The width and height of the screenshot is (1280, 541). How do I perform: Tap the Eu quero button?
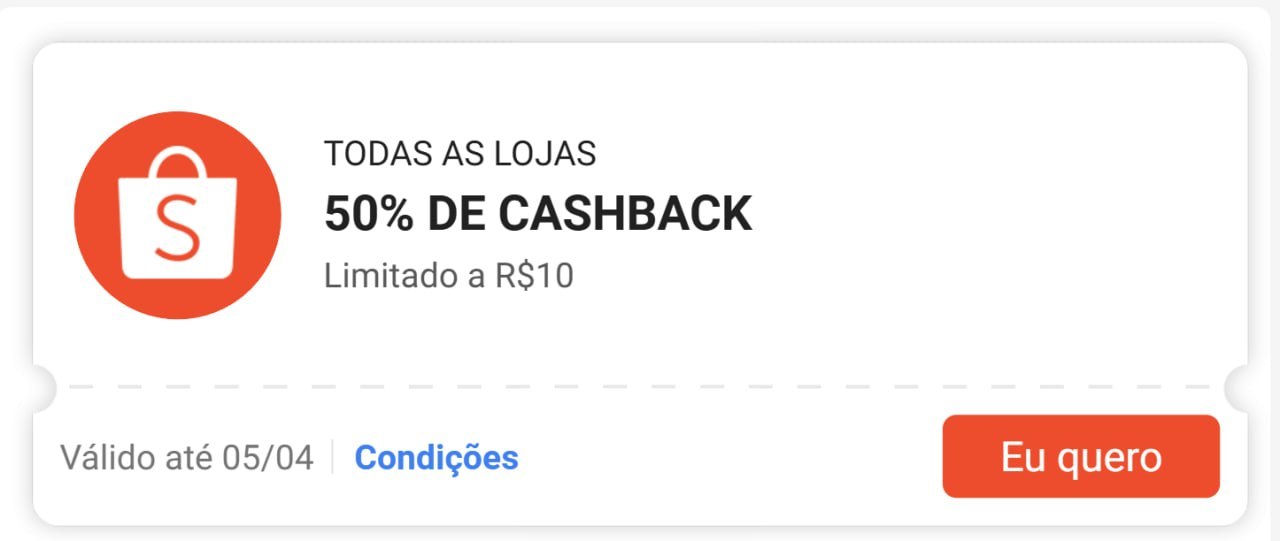pos(1080,457)
